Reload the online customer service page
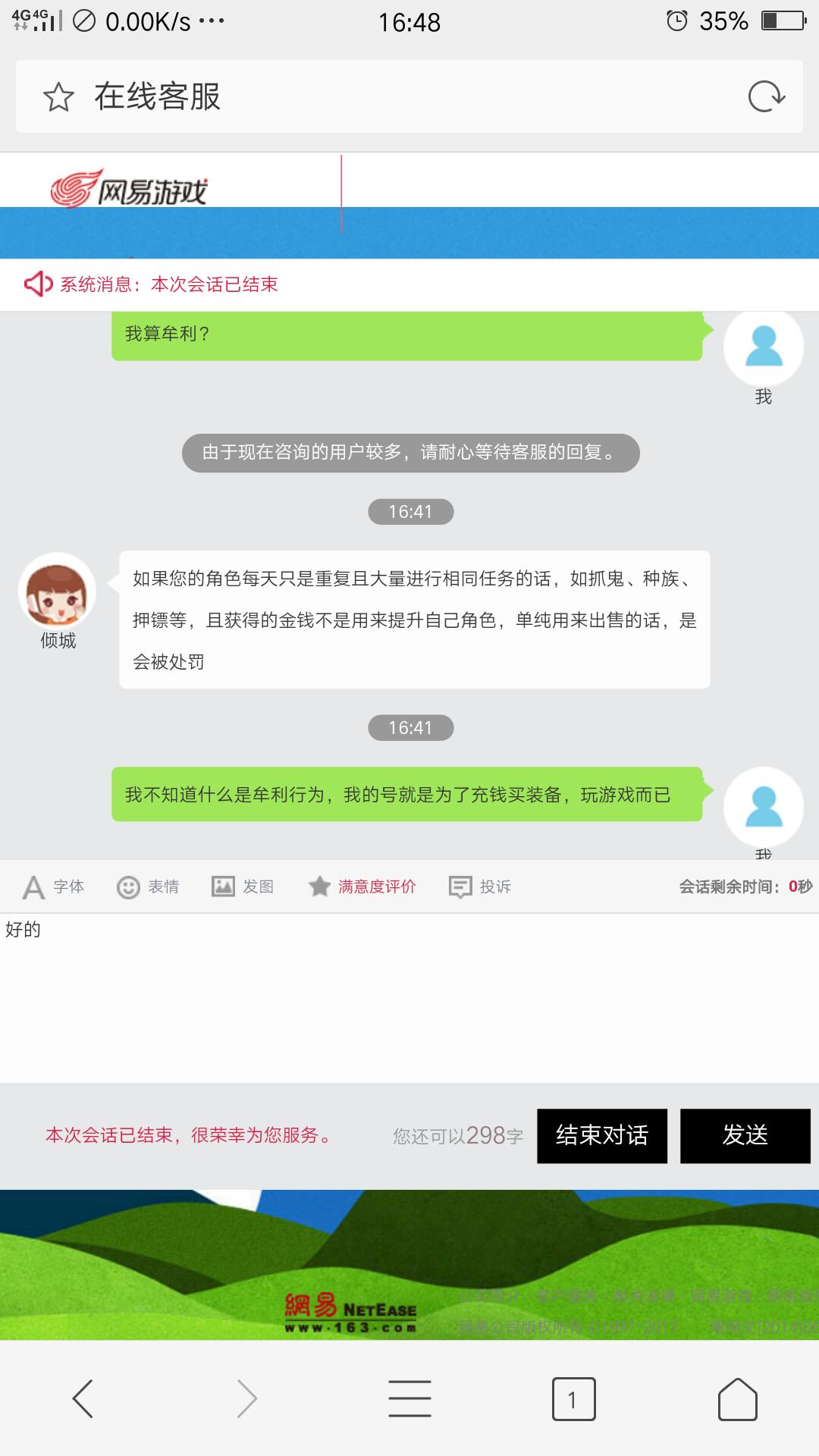Viewport: 819px width, 1456px height. [766, 97]
